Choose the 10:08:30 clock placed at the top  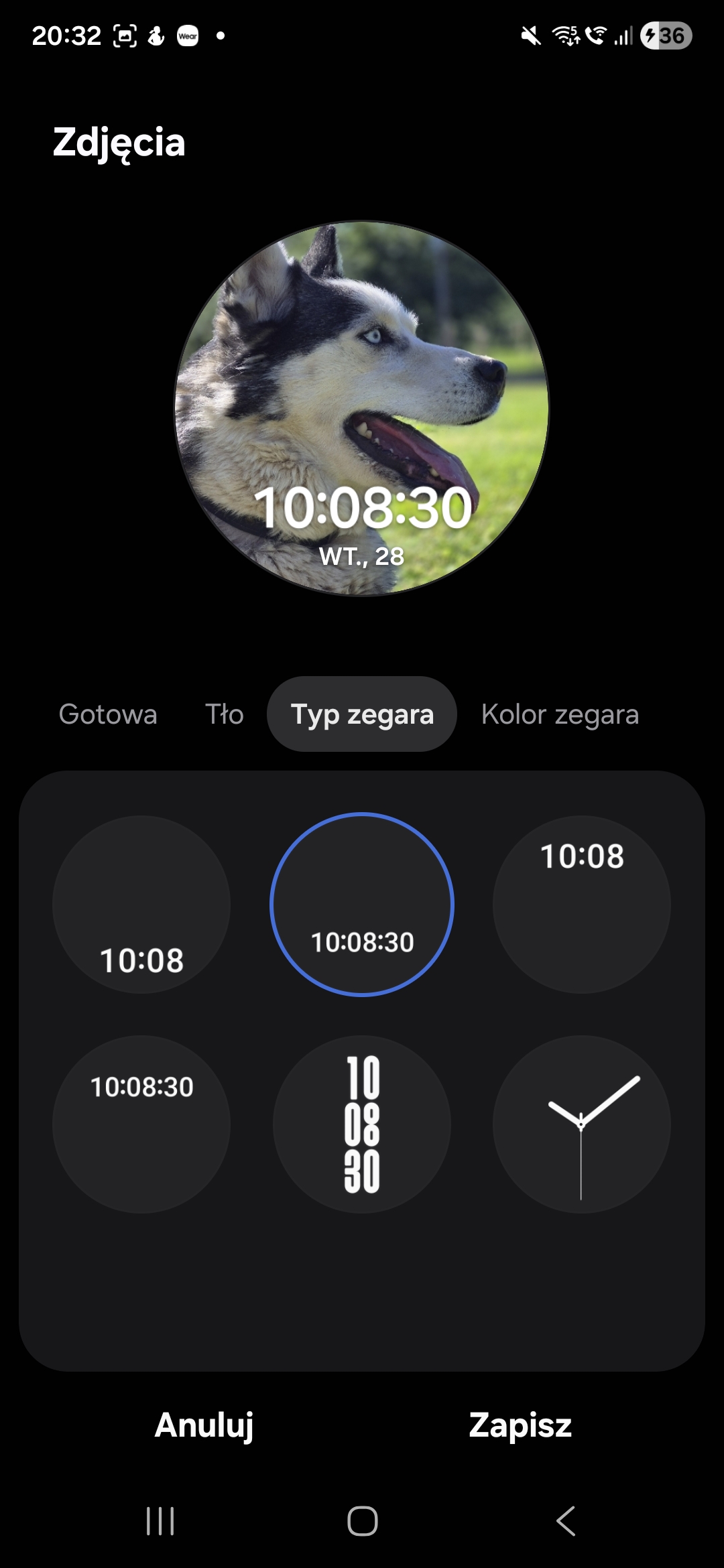(x=141, y=1124)
